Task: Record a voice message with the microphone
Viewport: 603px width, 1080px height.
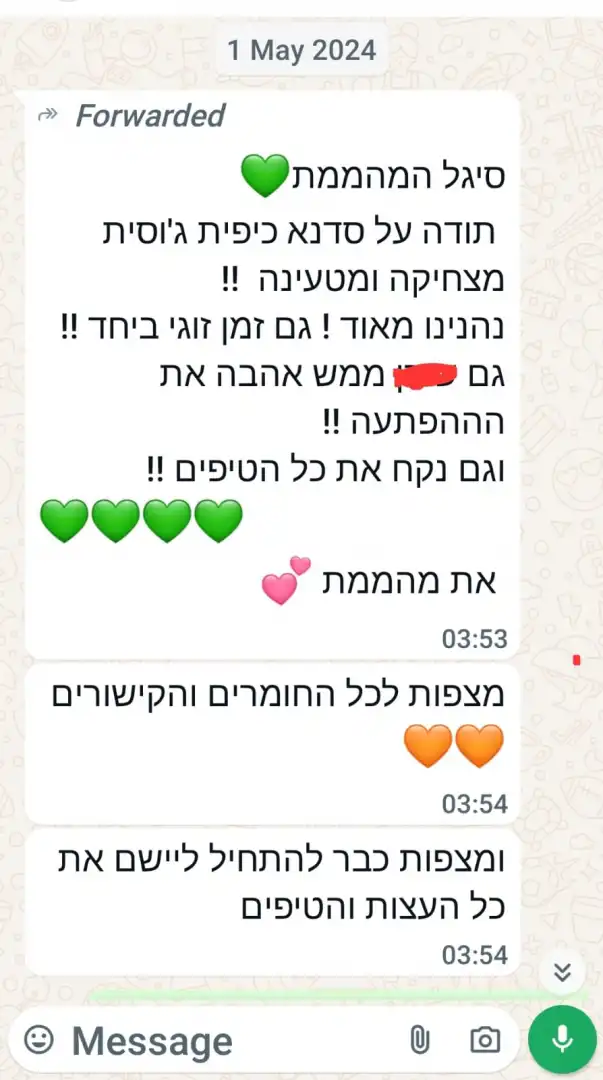Action: coord(561,1040)
